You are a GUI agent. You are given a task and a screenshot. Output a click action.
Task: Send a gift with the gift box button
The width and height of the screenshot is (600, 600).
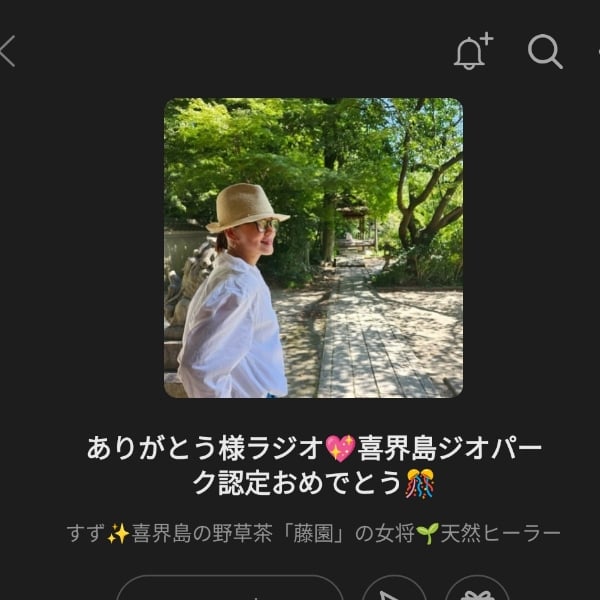[477, 590]
